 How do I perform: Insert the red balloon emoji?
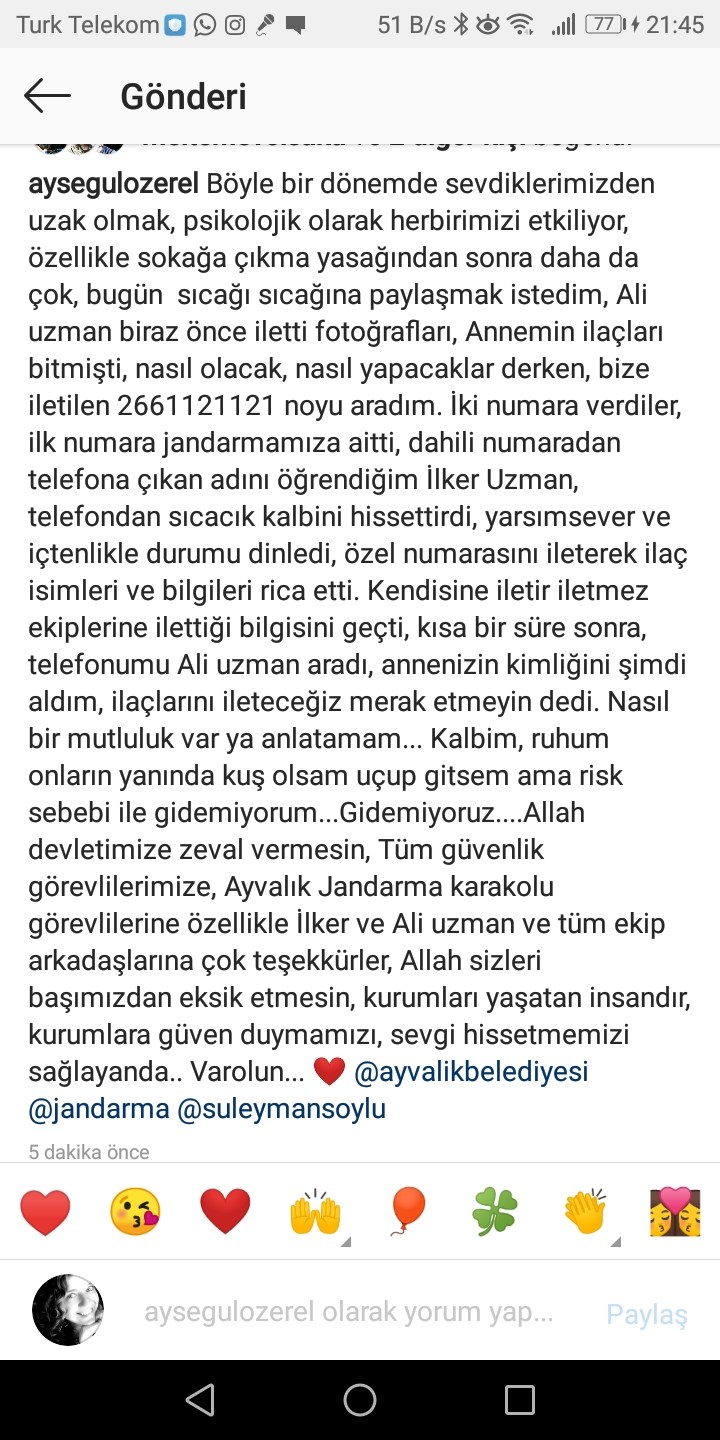tap(406, 1212)
